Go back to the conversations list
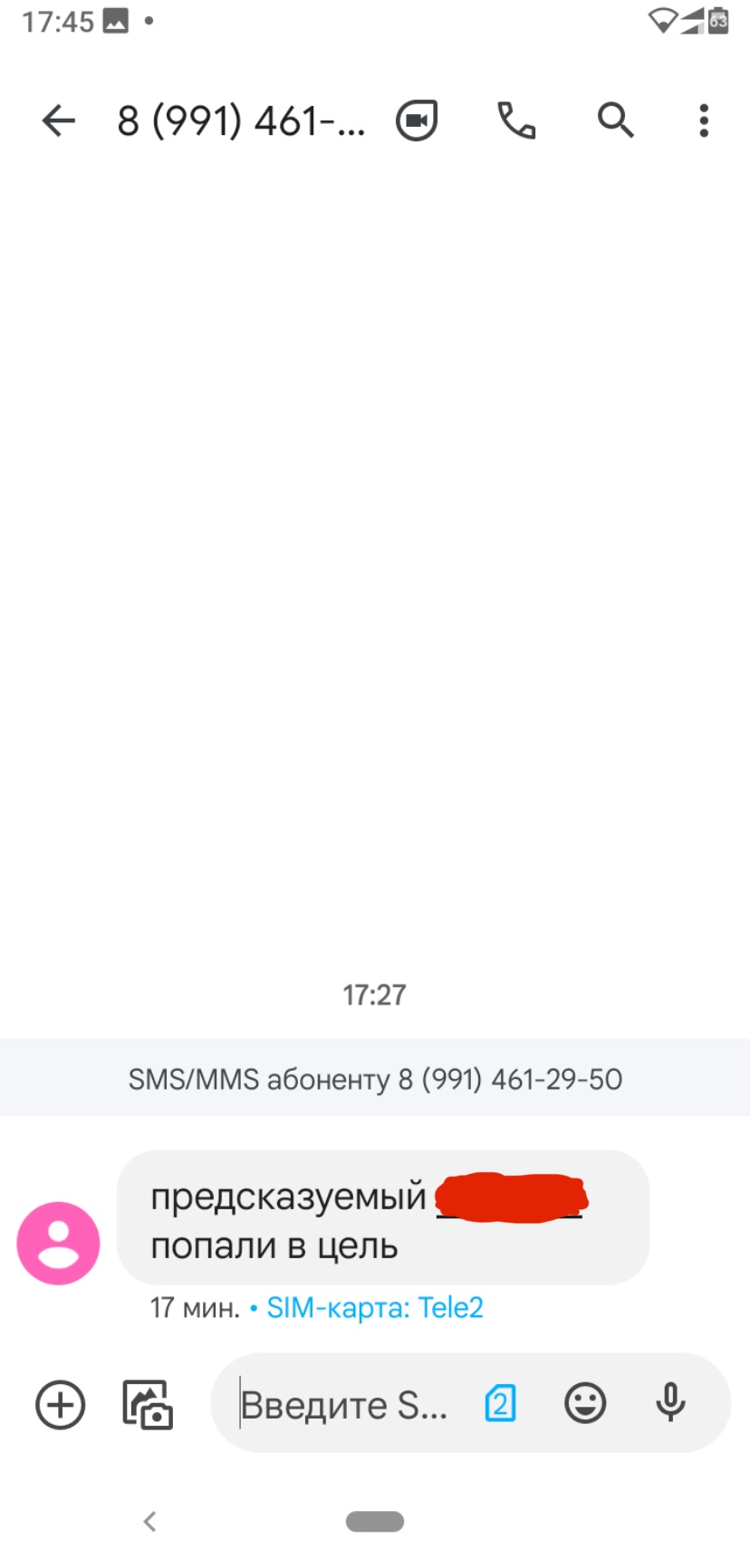 [59, 120]
